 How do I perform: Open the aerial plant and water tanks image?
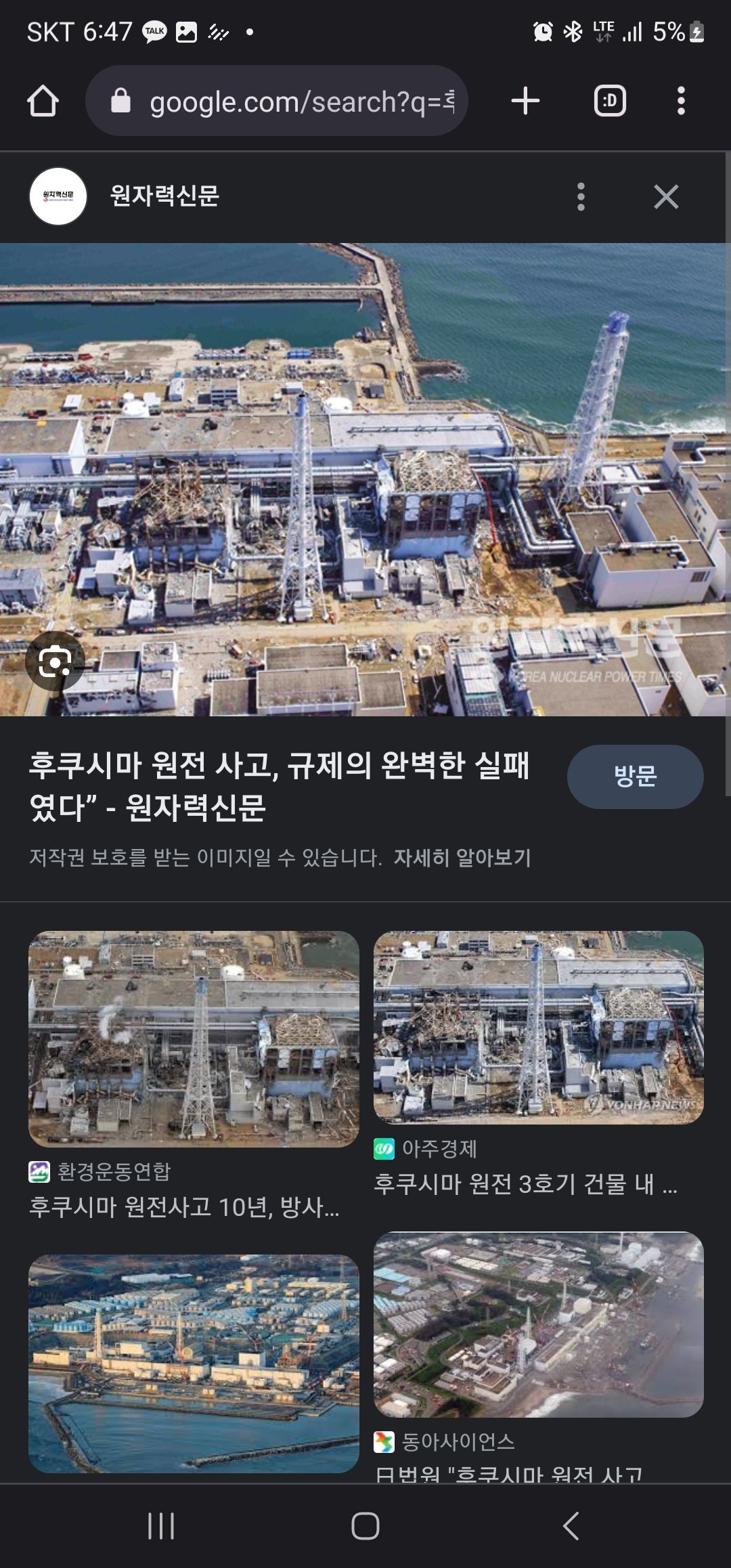pyautogui.click(x=194, y=1363)
